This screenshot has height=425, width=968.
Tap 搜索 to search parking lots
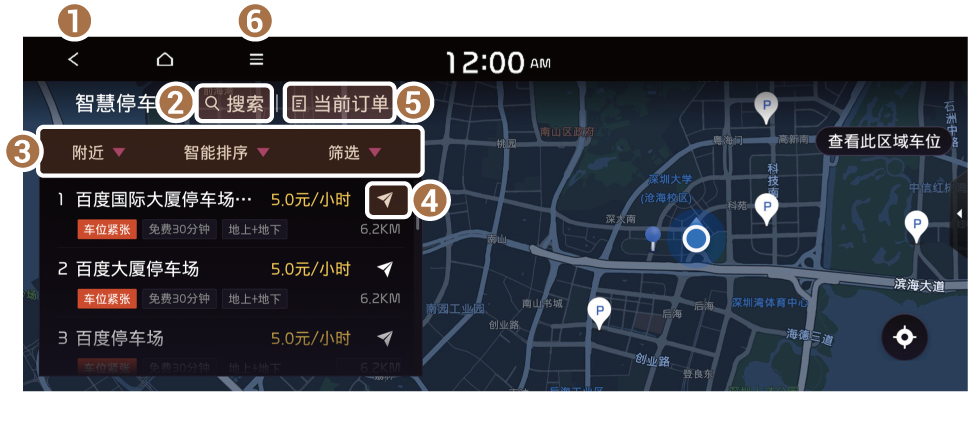click(235, 103)
